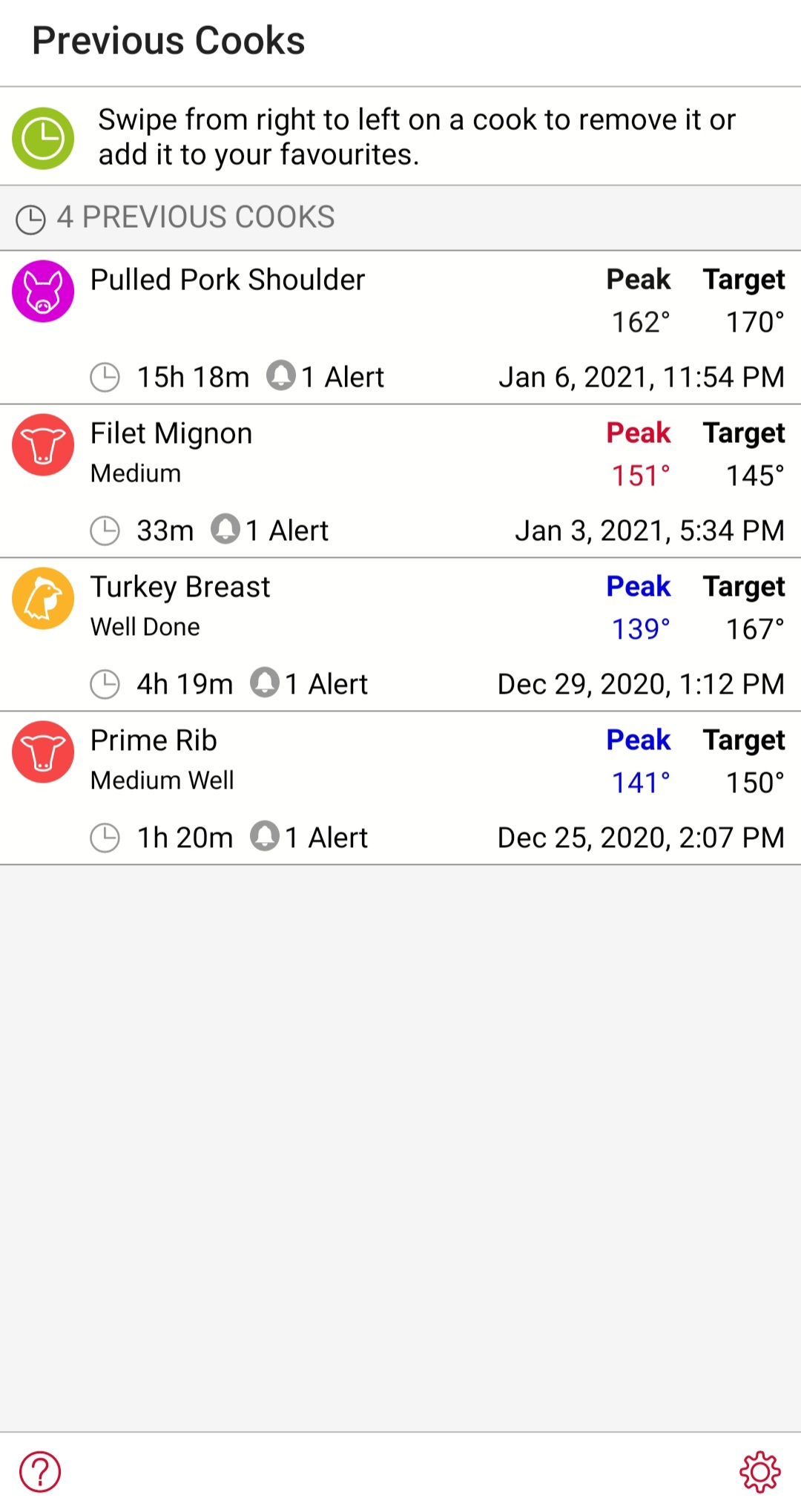Open settings via the gear icon
Screen dimensions: 801x1512
pos(760,1472)
